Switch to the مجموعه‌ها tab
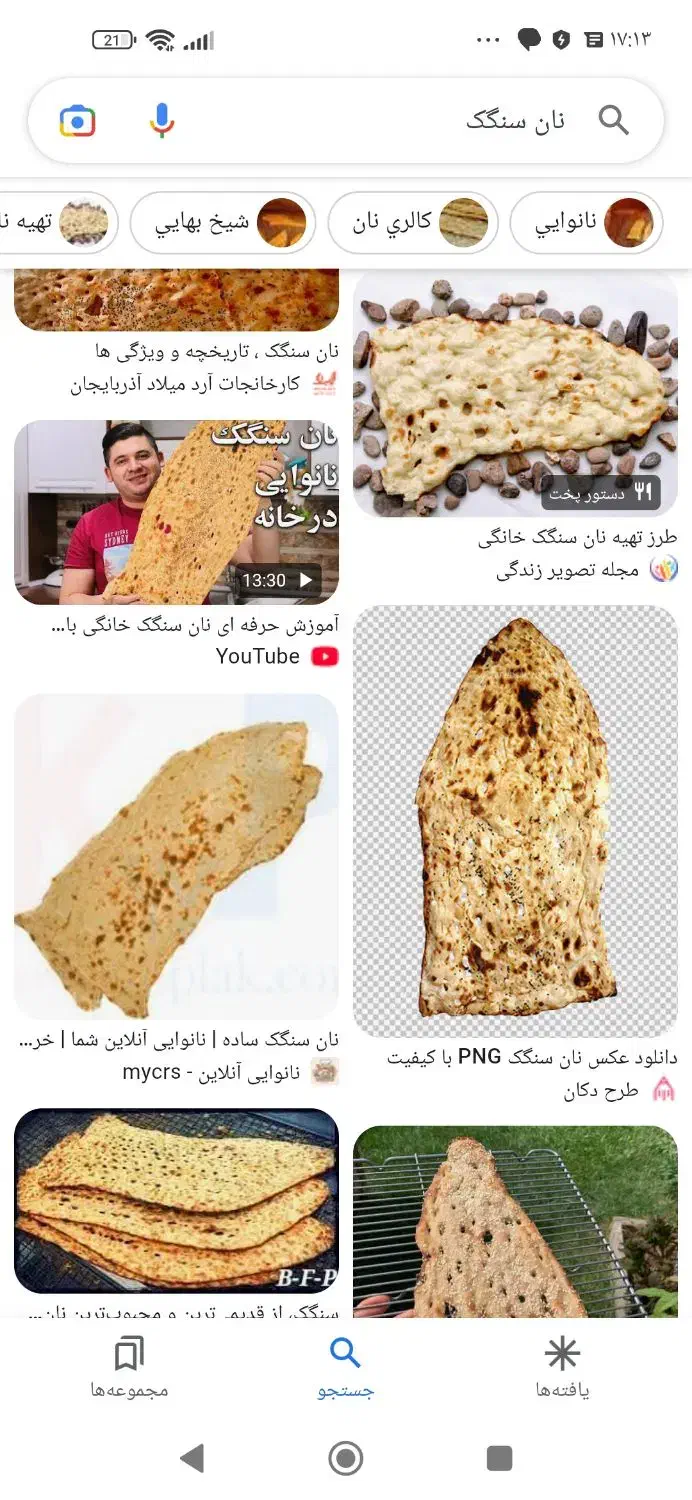Screen dimensions: 692x1500 [129, 1367]
